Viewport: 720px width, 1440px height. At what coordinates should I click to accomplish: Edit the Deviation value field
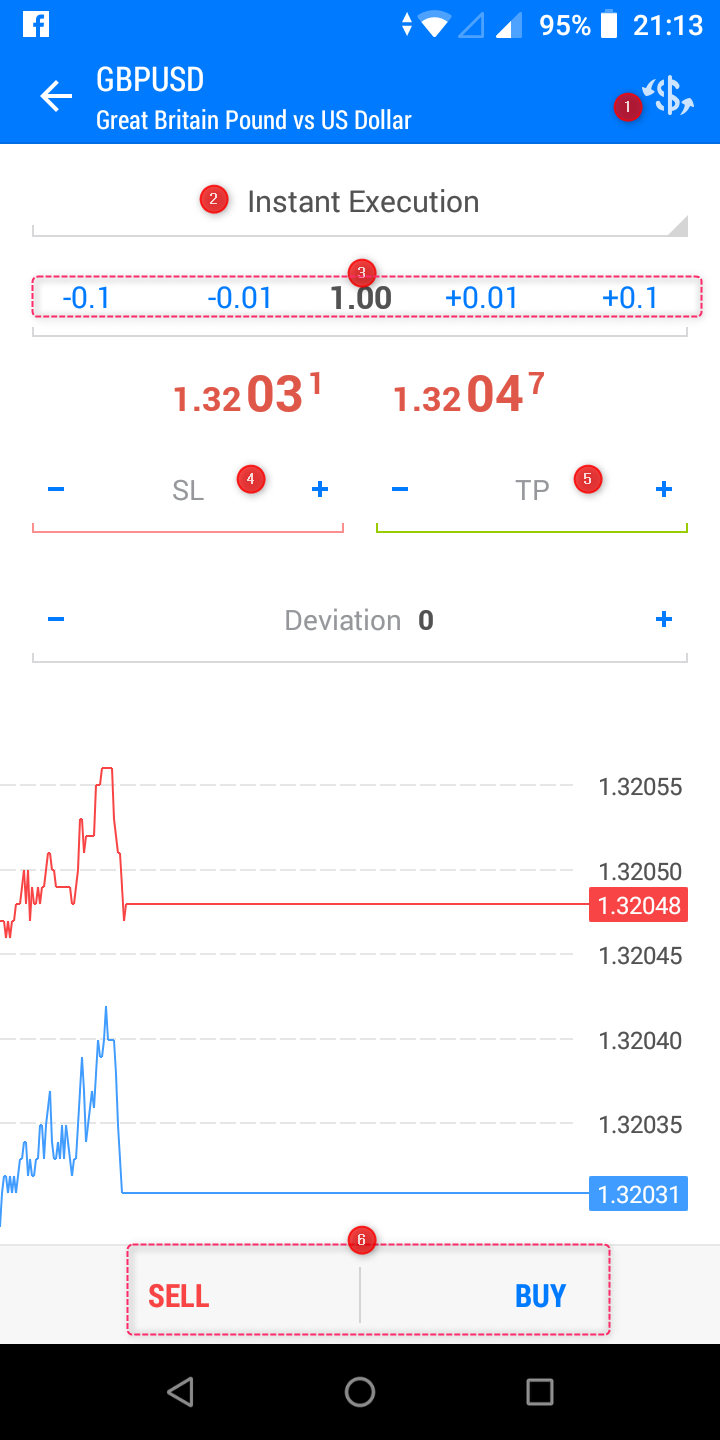pyautogui.click(x=360, y=621)
